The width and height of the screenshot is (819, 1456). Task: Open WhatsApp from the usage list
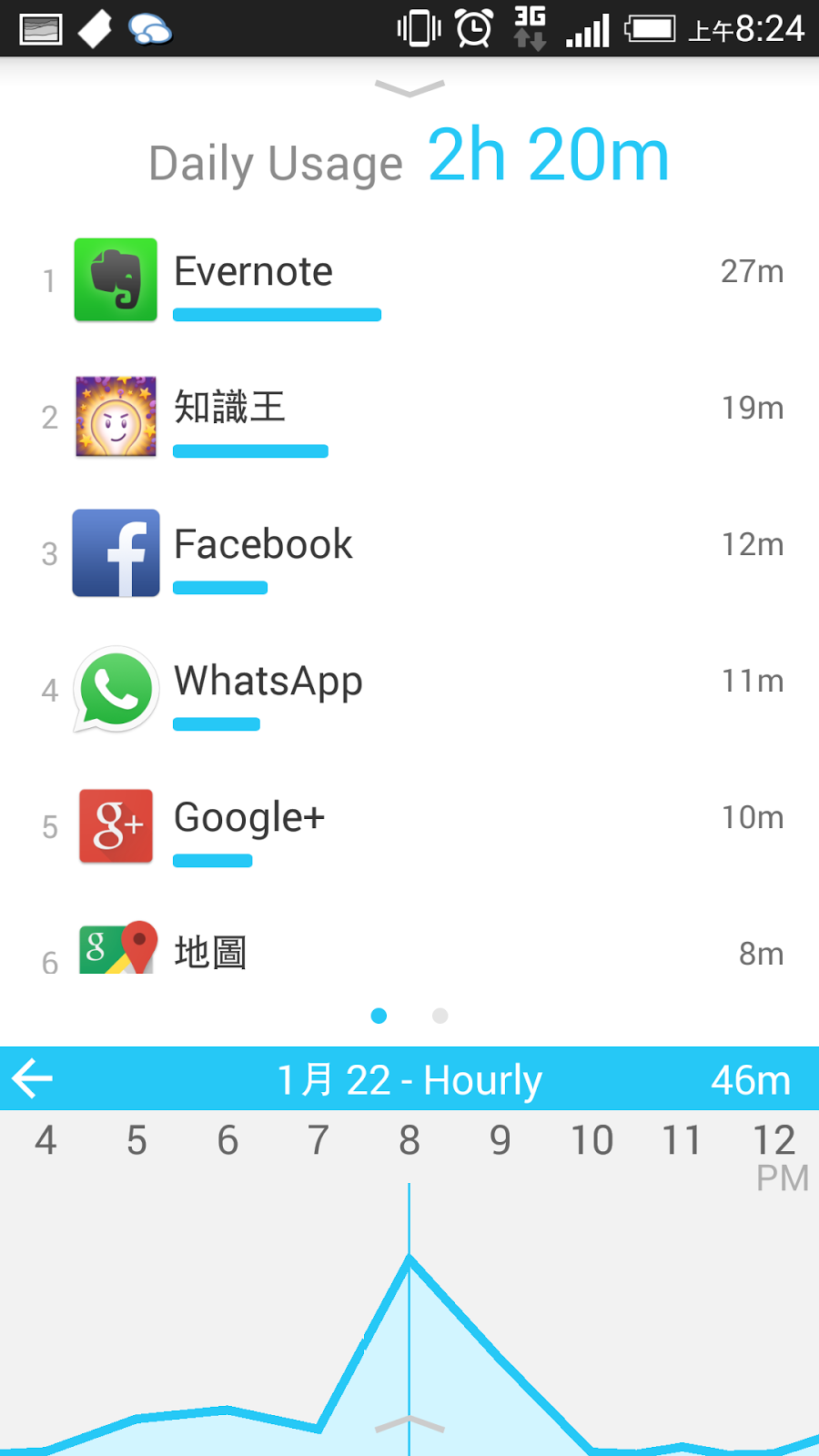[116, 690]
